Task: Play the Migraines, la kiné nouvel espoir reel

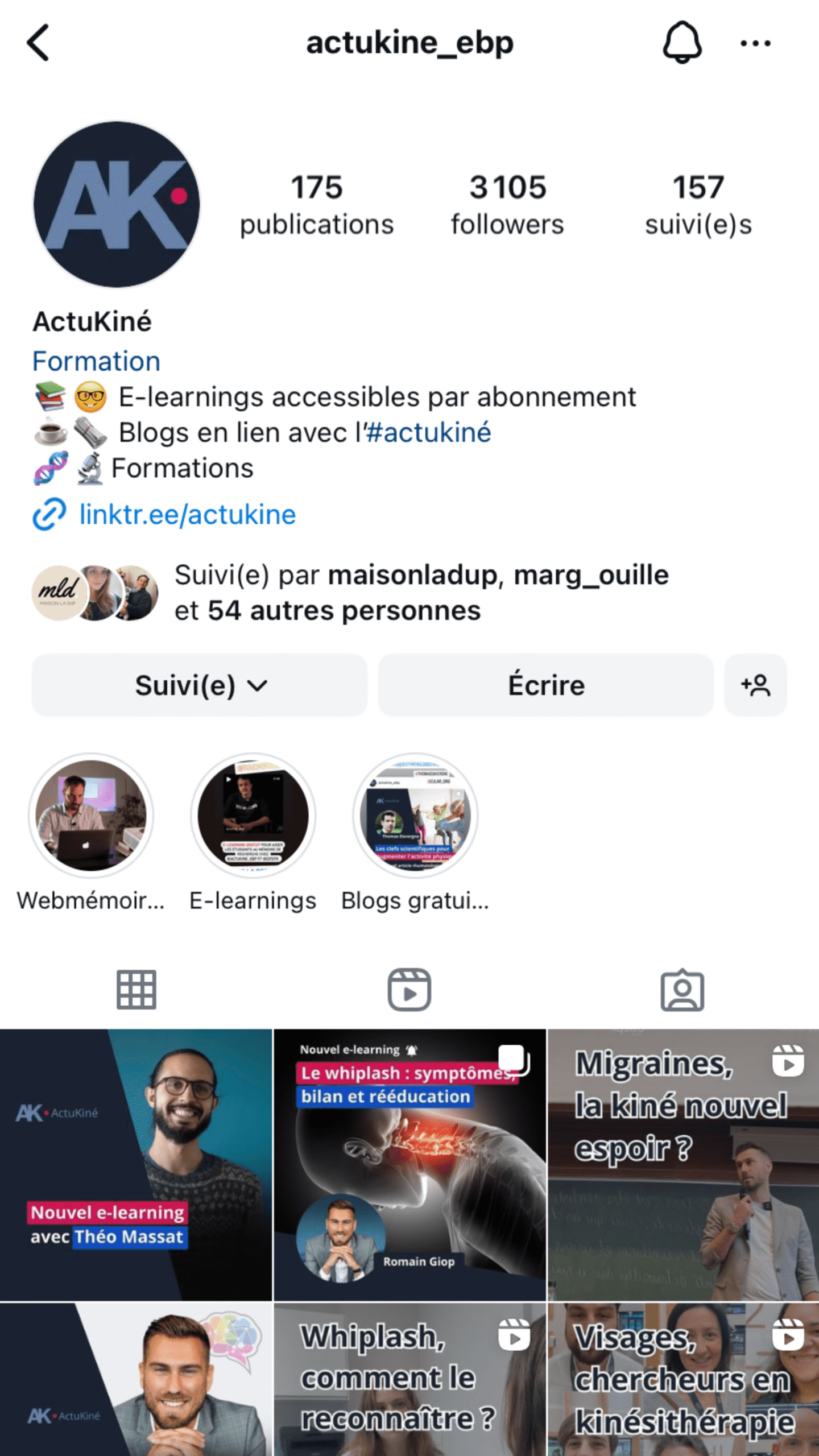Action: [683, 1164]
